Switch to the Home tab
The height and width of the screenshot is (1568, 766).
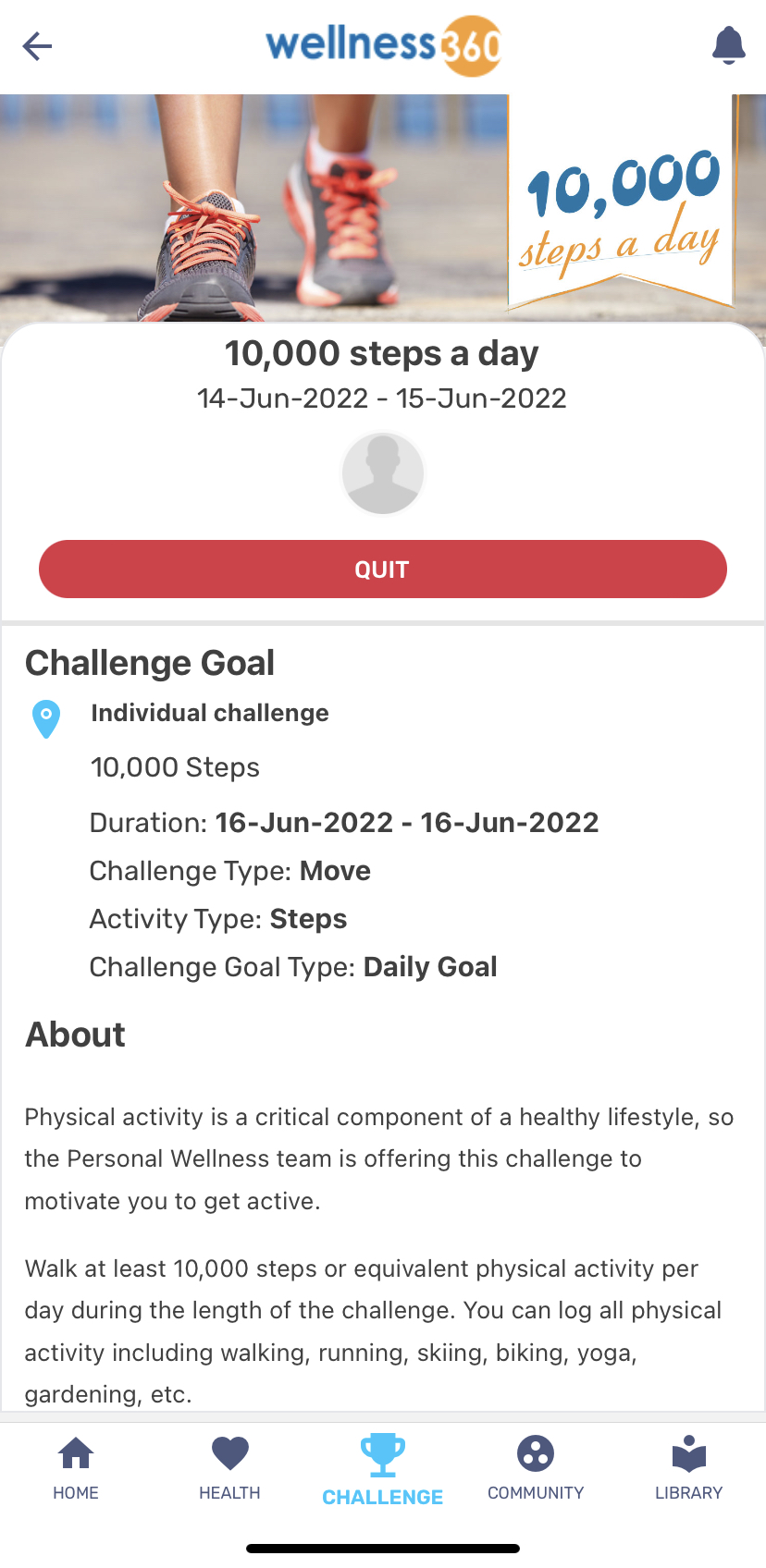coord(76,1467)
